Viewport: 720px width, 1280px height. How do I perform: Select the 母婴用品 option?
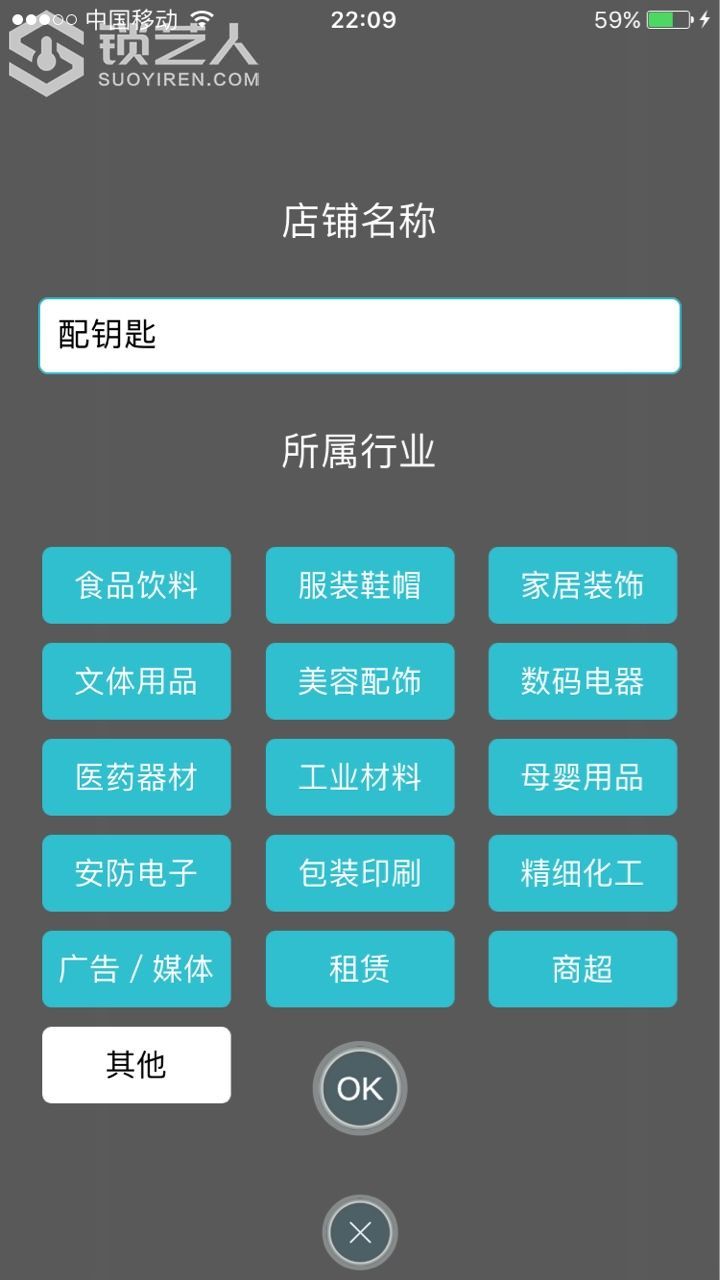coord(582,777)
